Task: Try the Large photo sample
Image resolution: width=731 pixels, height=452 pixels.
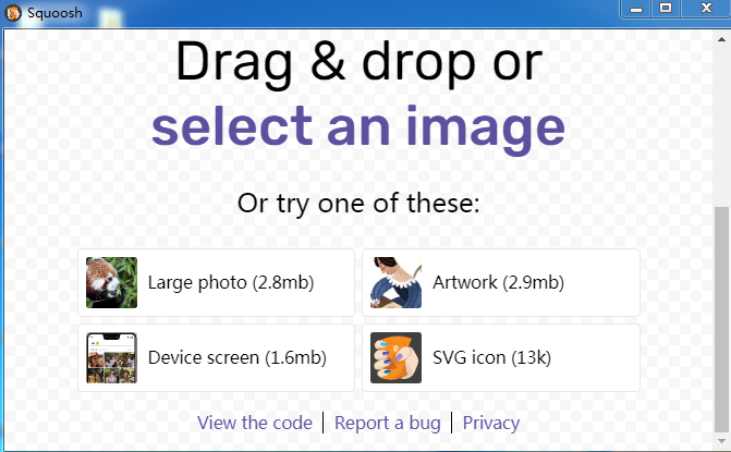Action: coord(216,283)
